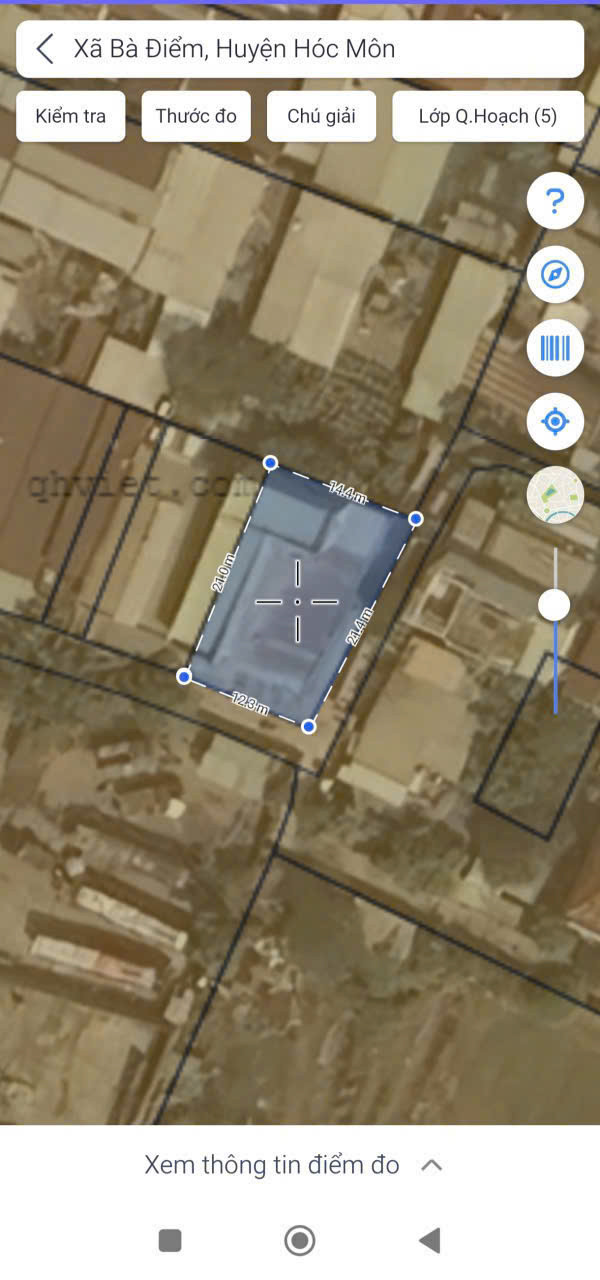Tap the back arrow beside Xã Bà Điểm
Screen dimensions: 600x1280
pos(45,49)
